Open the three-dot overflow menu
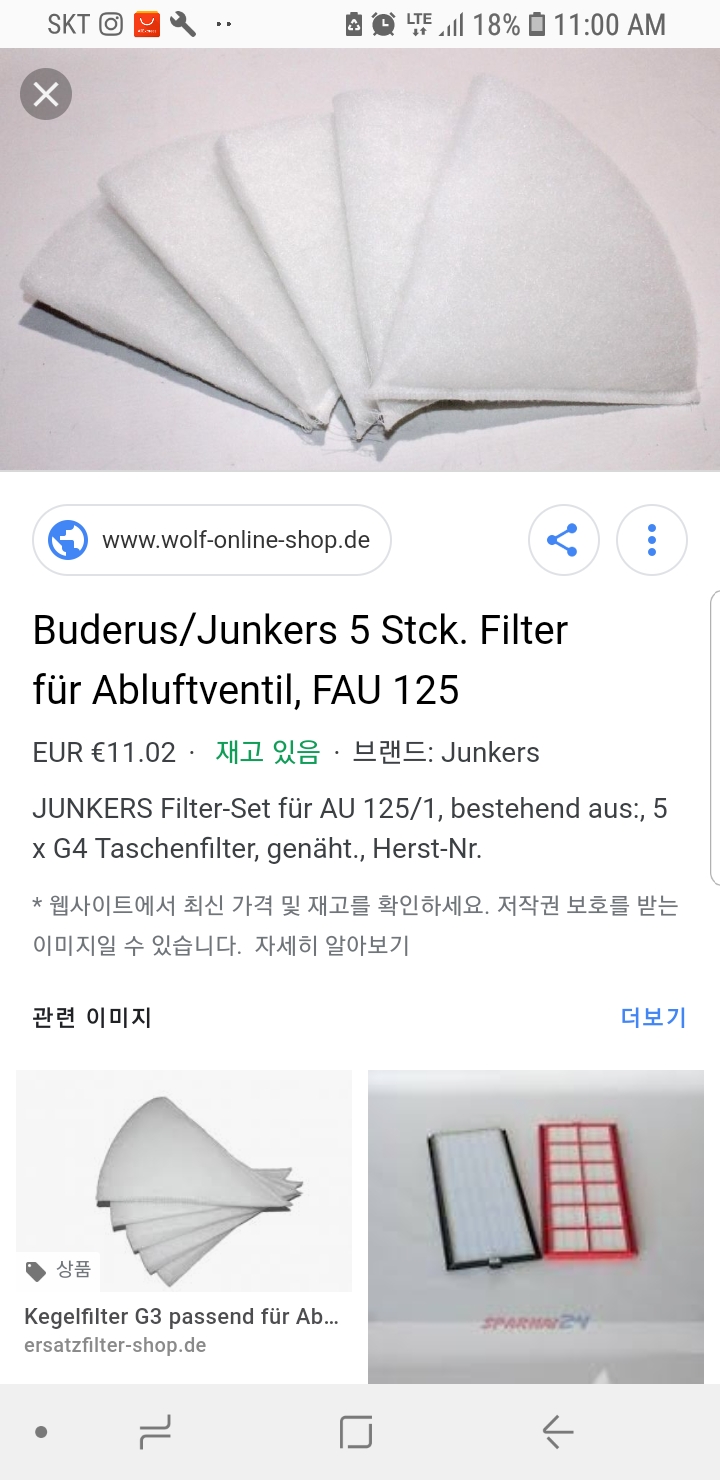The image size is (720, 1480). [x=651, y=541]
